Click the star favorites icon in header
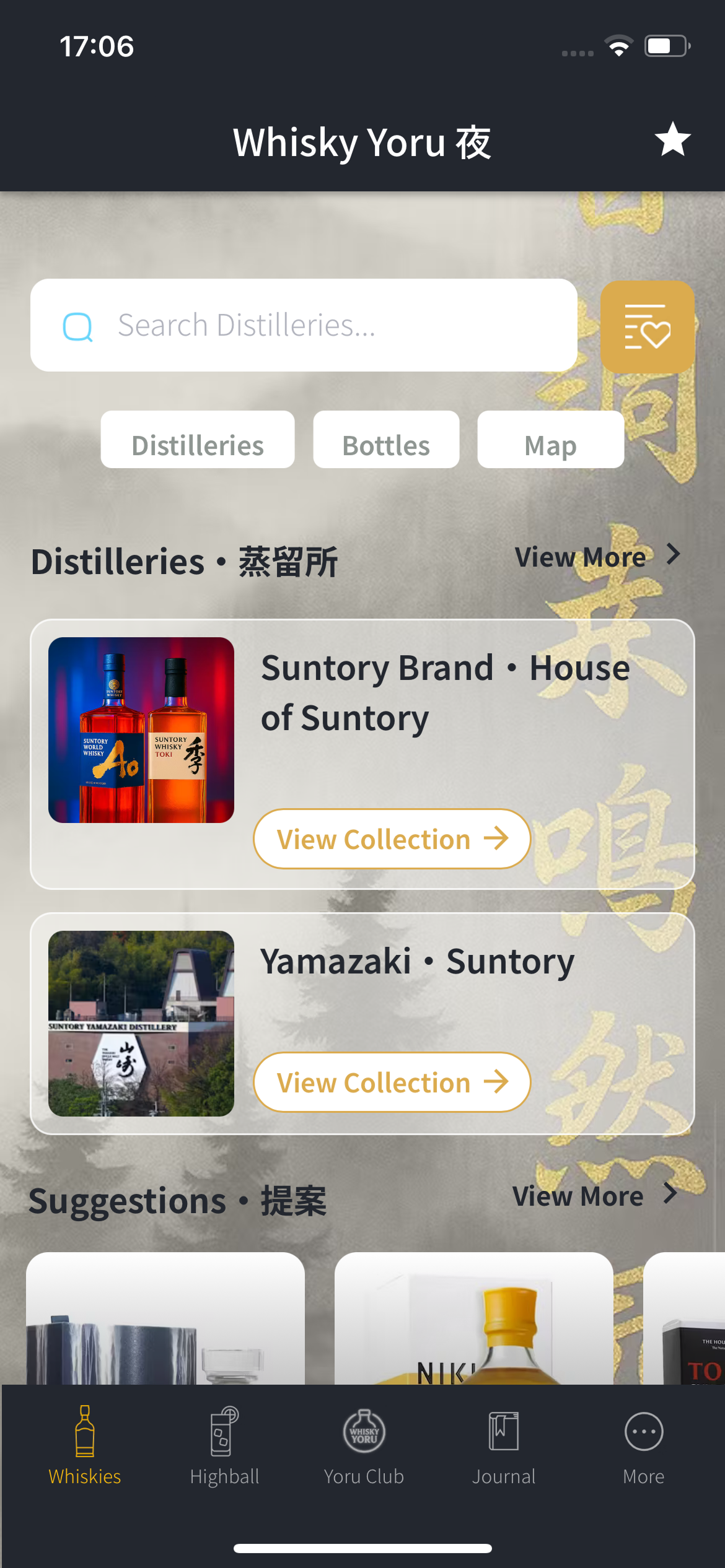This screenshot has width=725, height=1568. point(673,141)
